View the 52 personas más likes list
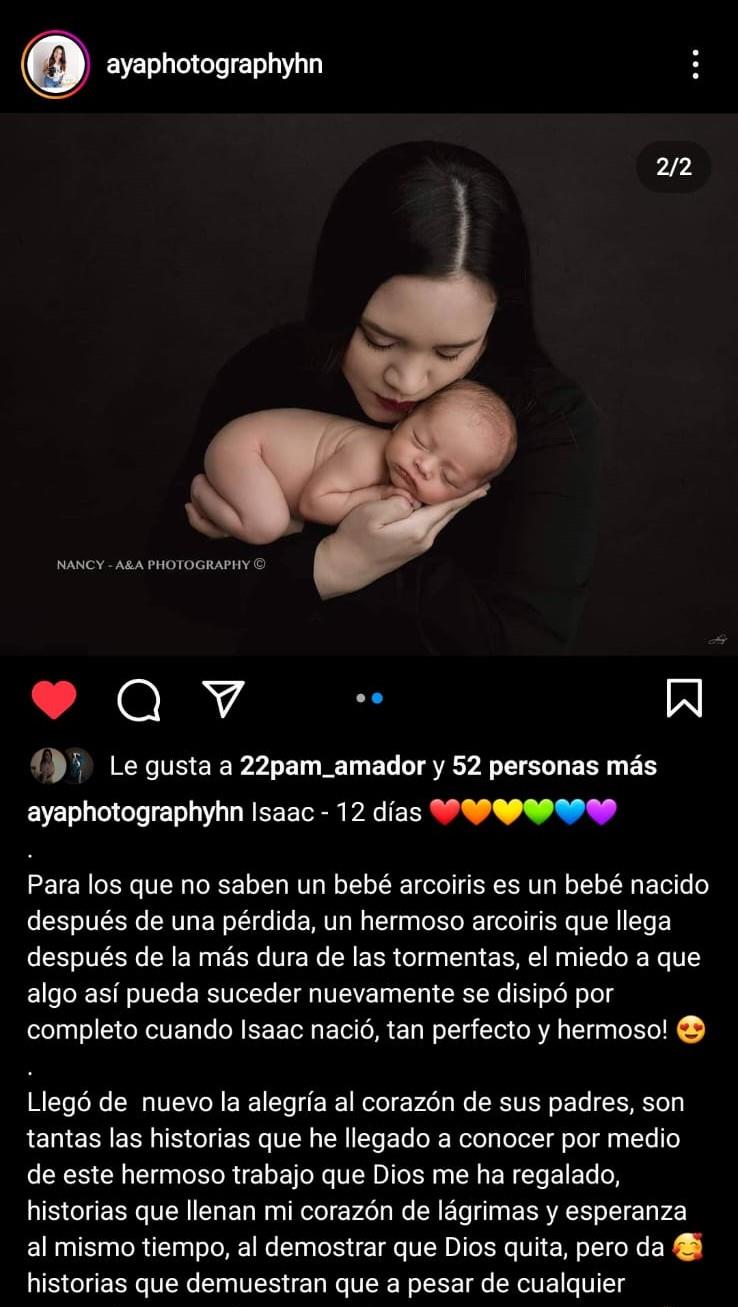Image resolution: width=738 pixels, height=1307 pixels. [x=554, y=766]
